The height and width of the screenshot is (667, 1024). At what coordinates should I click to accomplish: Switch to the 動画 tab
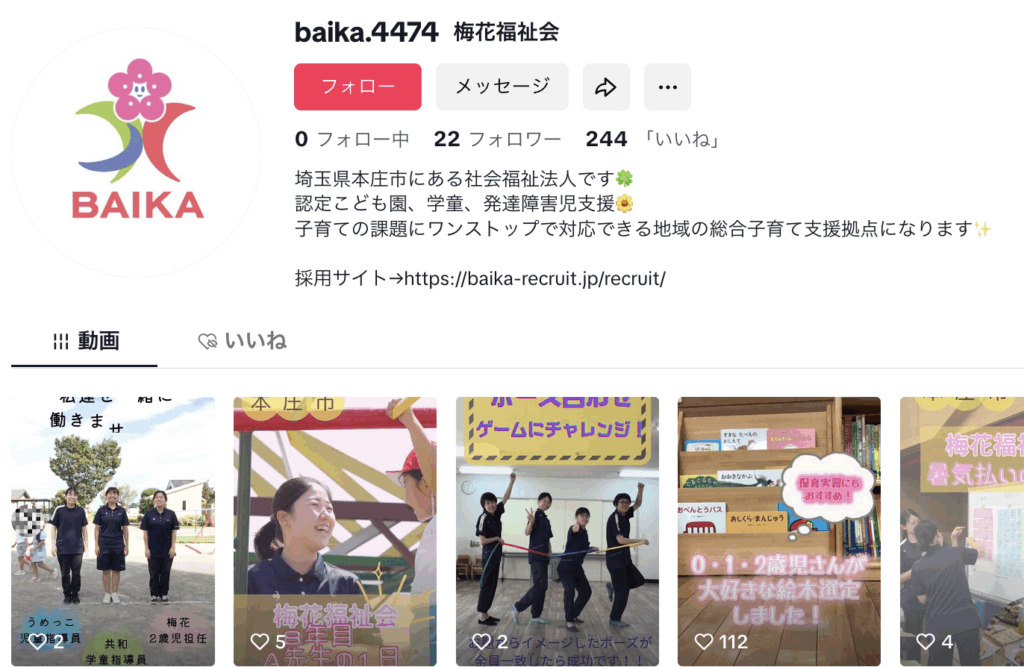[x=85, y=341]
